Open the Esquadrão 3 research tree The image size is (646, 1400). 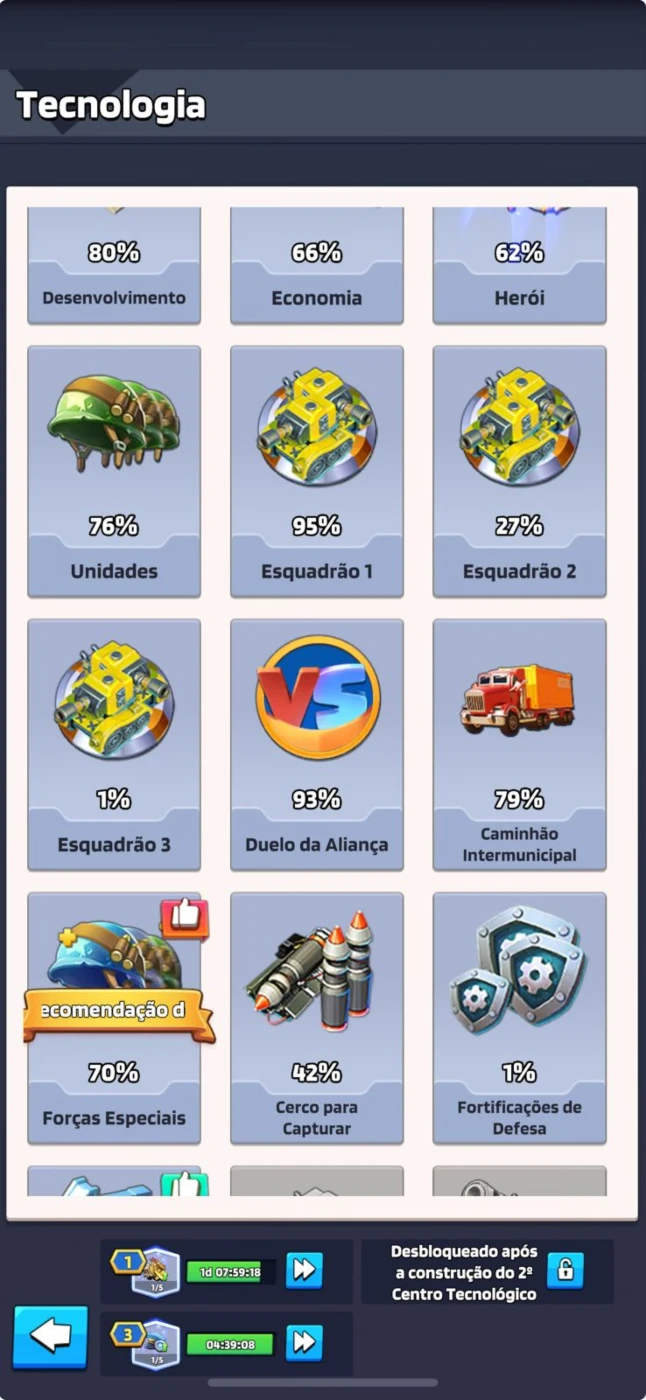coord(114,745)
